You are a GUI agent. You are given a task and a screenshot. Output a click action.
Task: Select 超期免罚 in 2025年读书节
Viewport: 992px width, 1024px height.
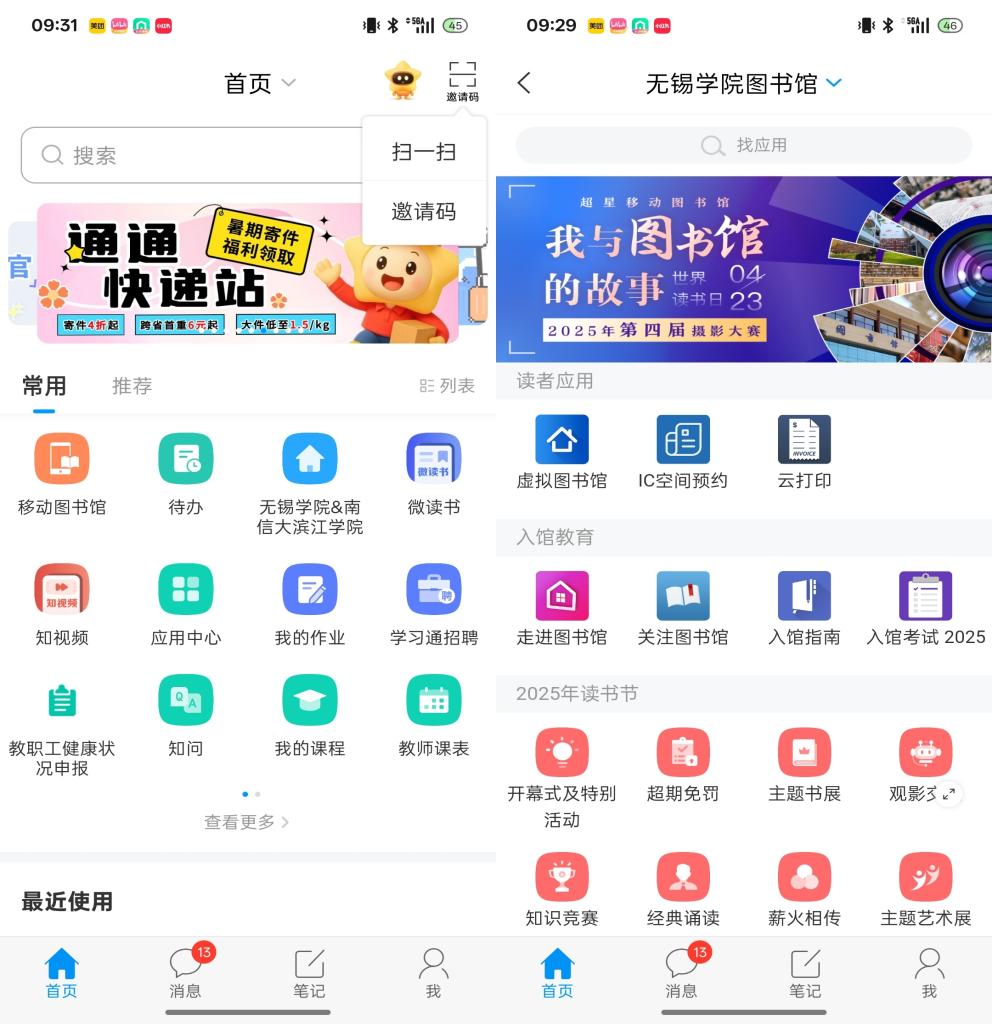(x=683, y=766)
